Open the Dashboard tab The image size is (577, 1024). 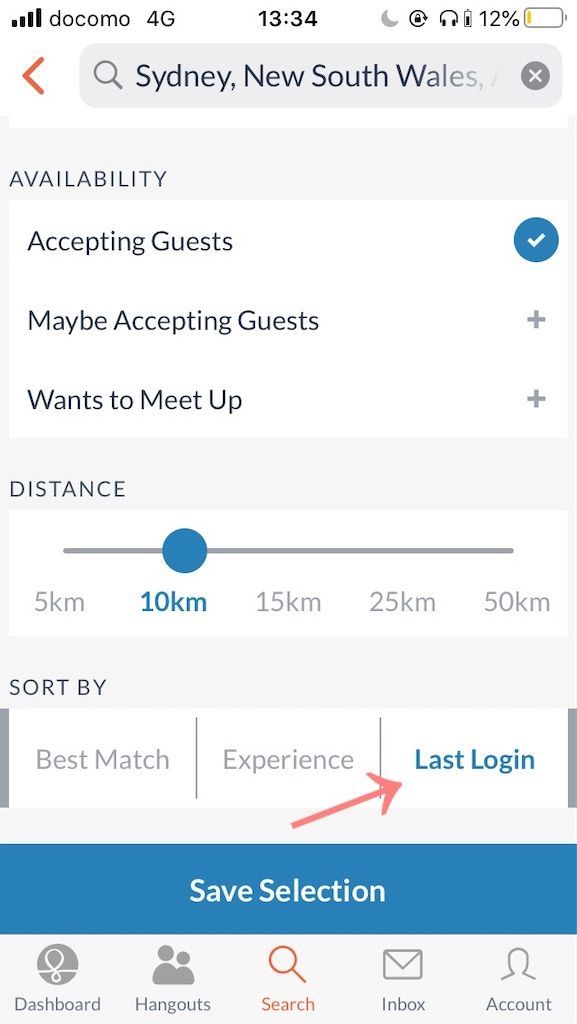(x=57, y=978)
